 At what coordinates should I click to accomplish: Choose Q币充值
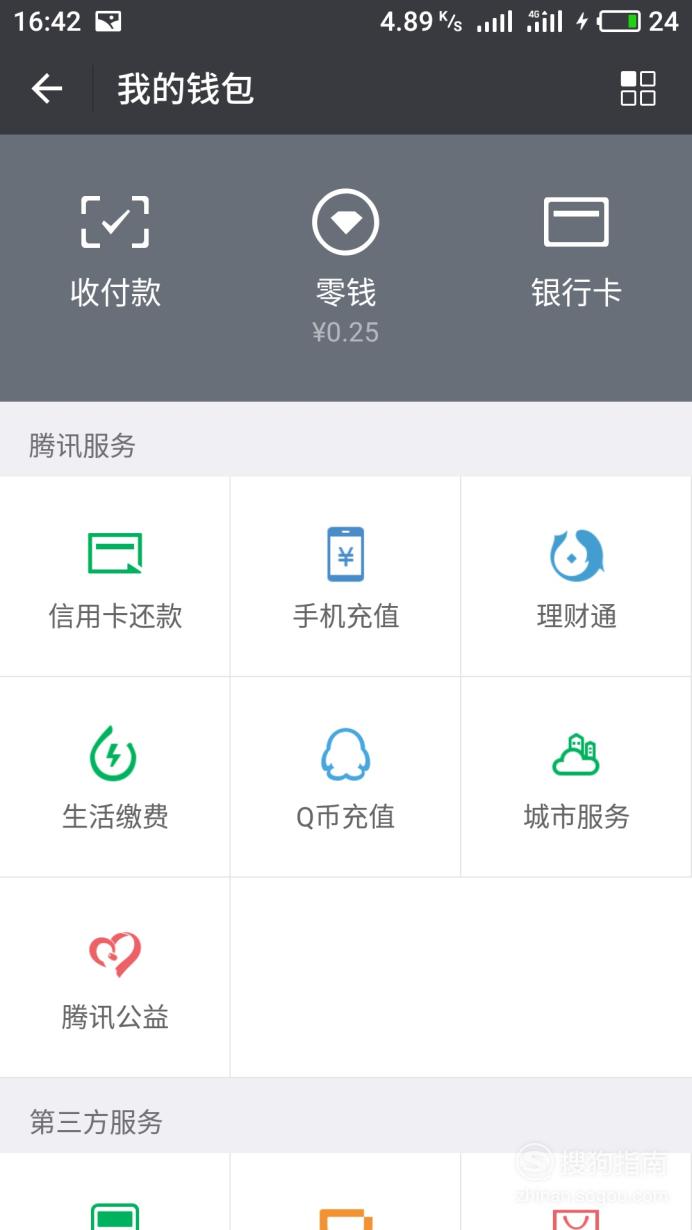click(x=346, y=777)
